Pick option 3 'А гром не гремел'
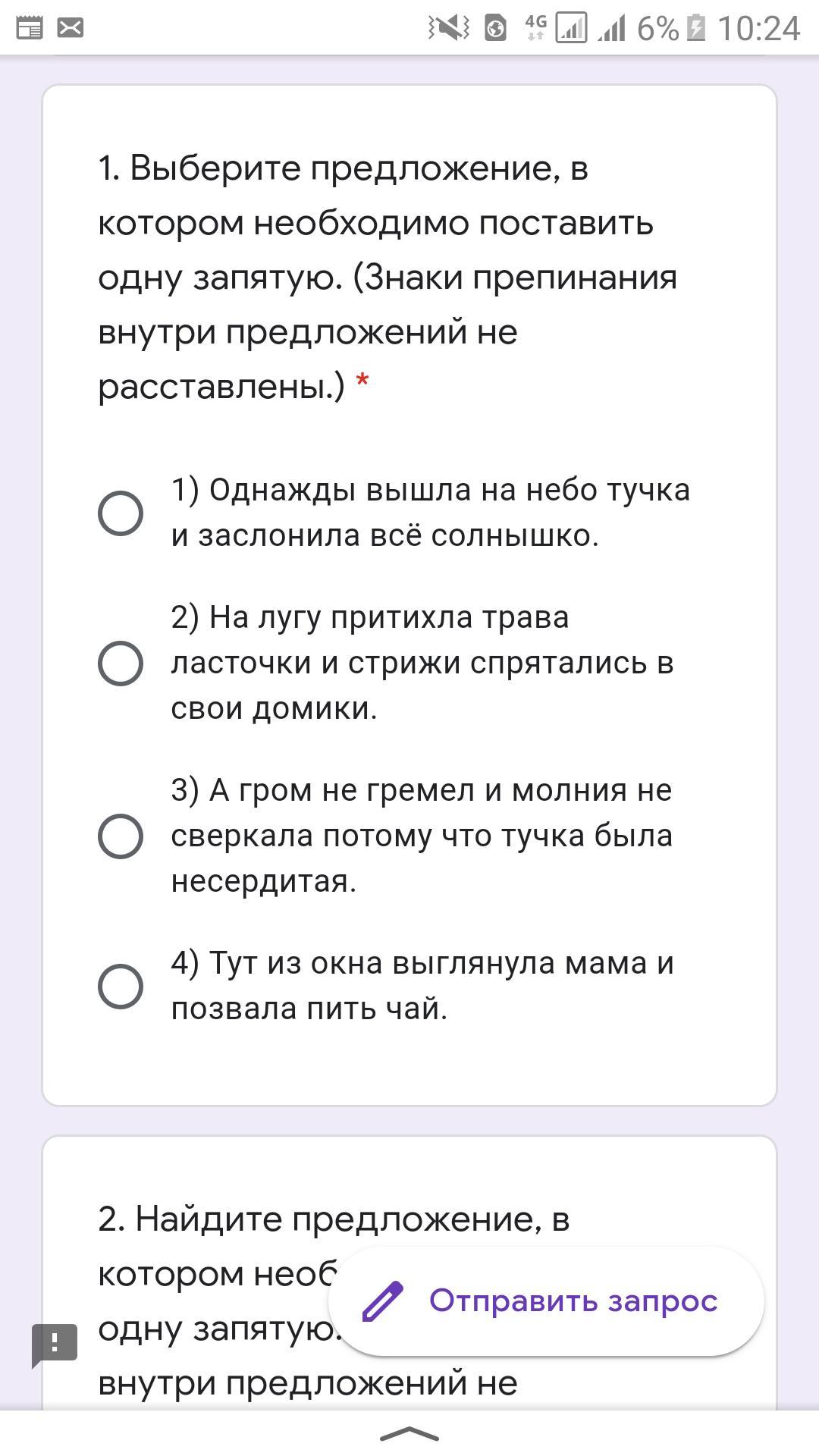The width and height of the screenshot is (819, 1456). coord(121,836)
